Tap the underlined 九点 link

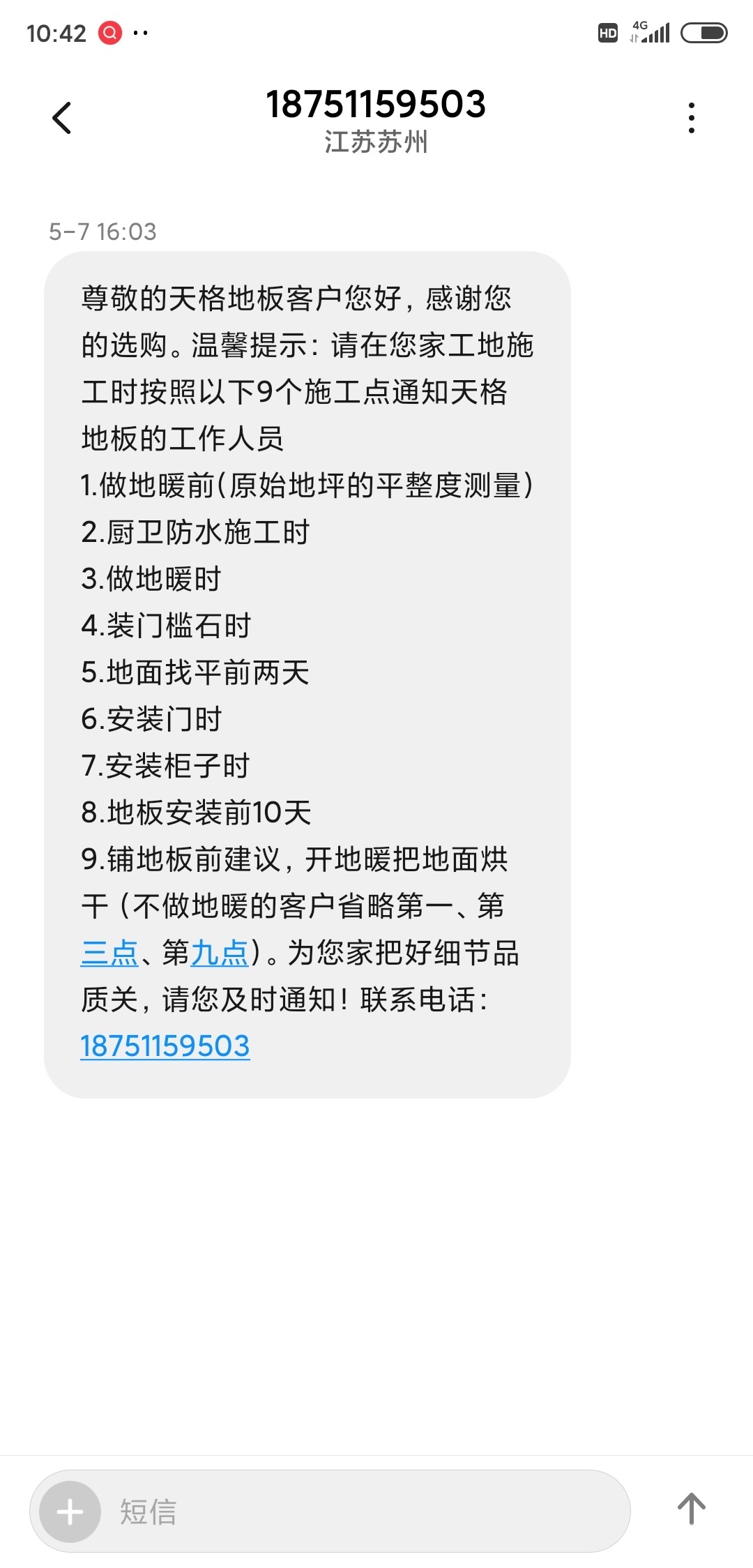(x=220, y=953)
